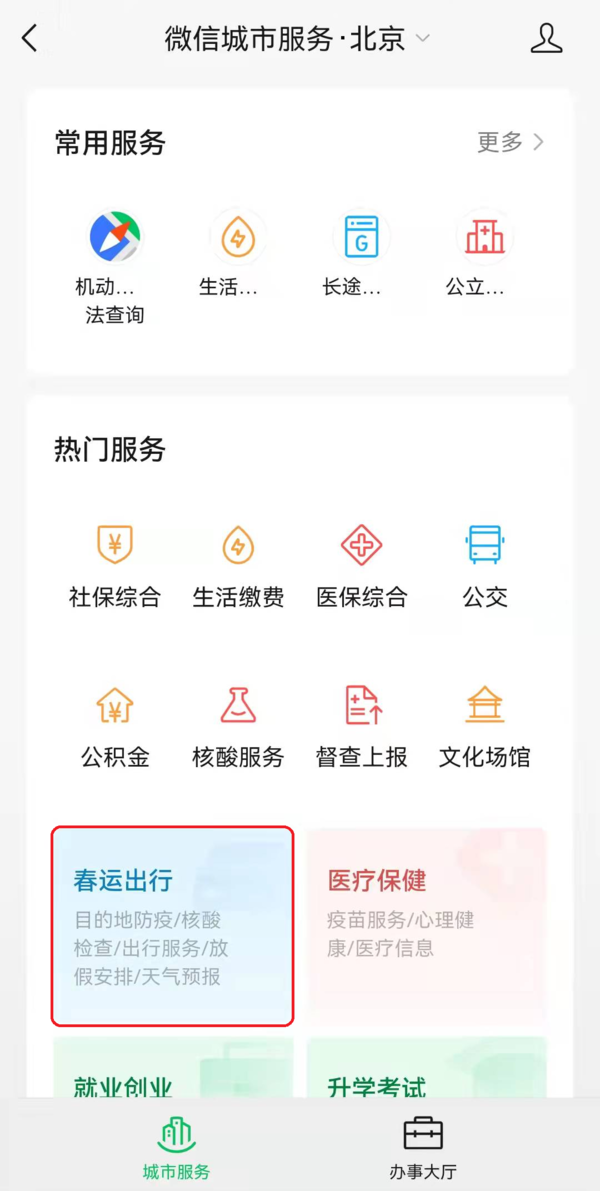Open 长途 service under 常用服务
The width and height of the screenshot is (600, 1191).
pos(361,256)
